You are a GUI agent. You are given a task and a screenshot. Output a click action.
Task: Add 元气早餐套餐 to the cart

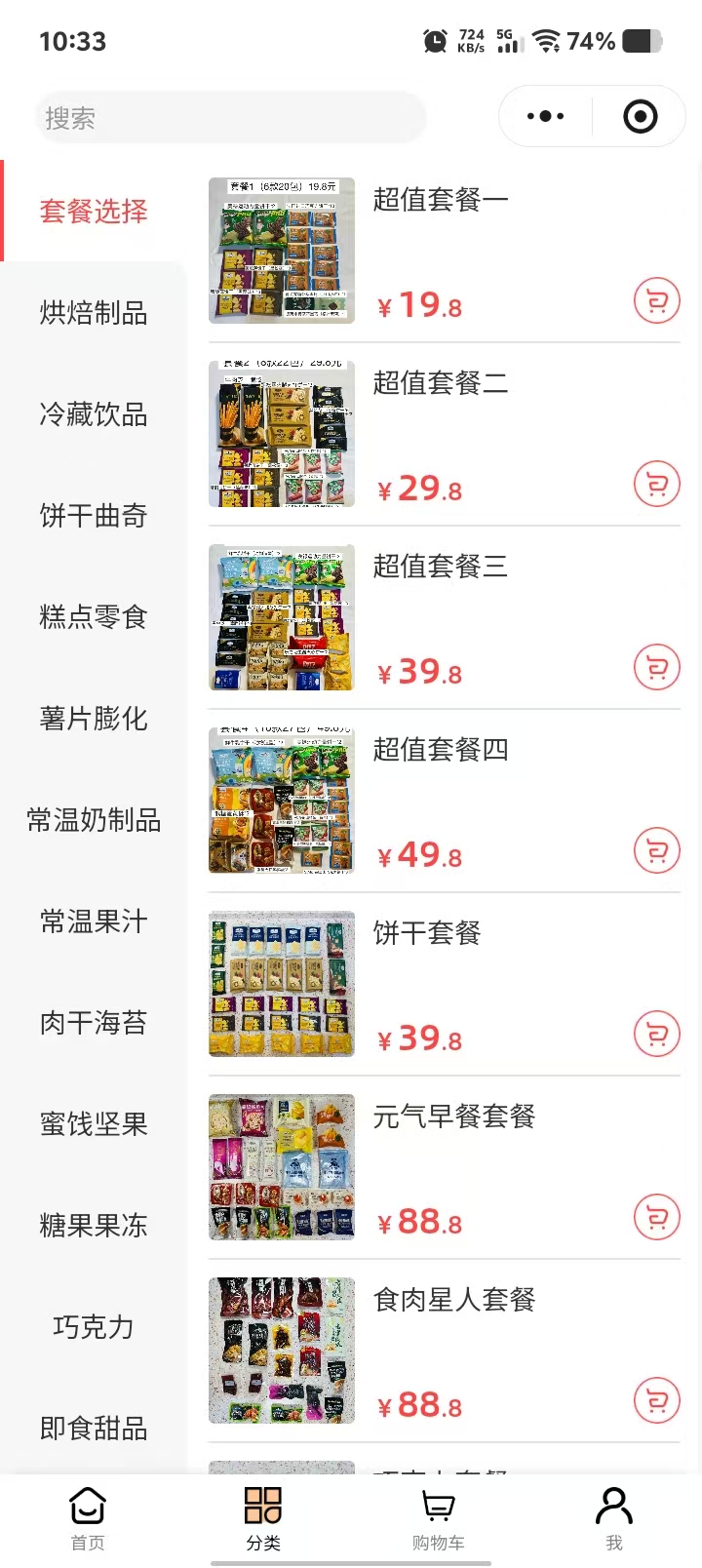[x=656, y=1218]
